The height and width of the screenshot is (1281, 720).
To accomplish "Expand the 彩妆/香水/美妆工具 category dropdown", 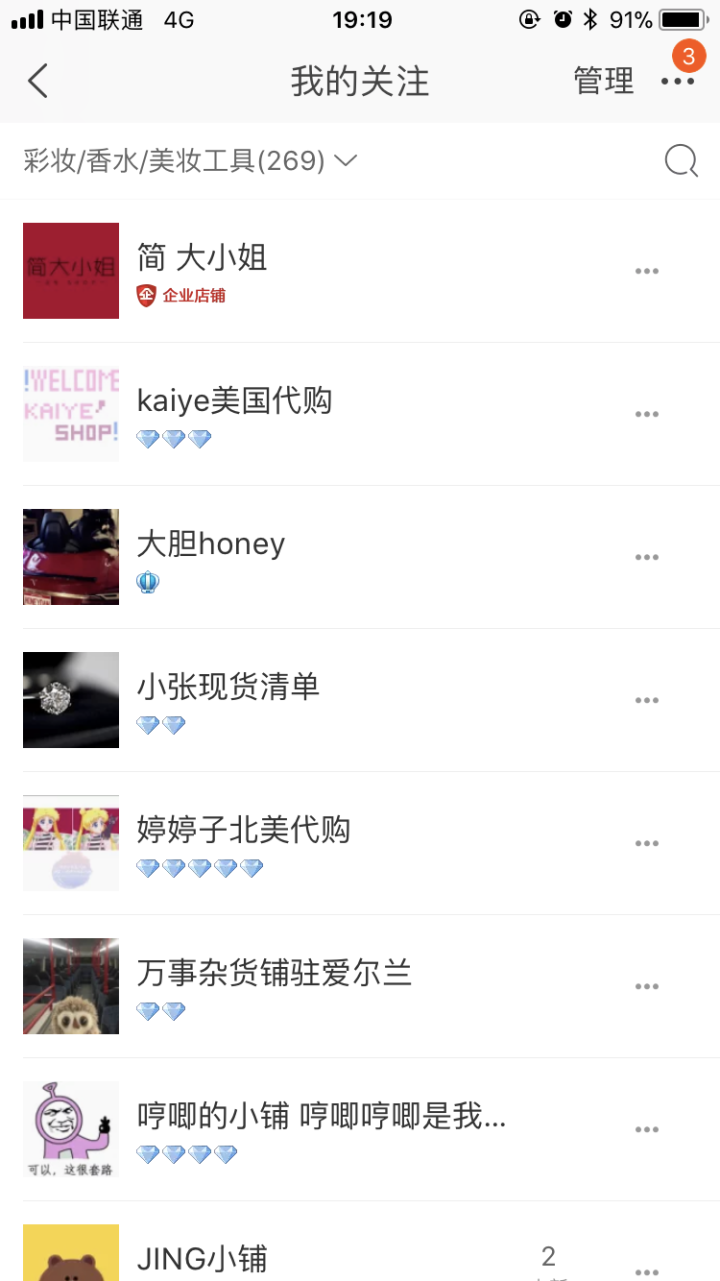I will tap(190, 161).
